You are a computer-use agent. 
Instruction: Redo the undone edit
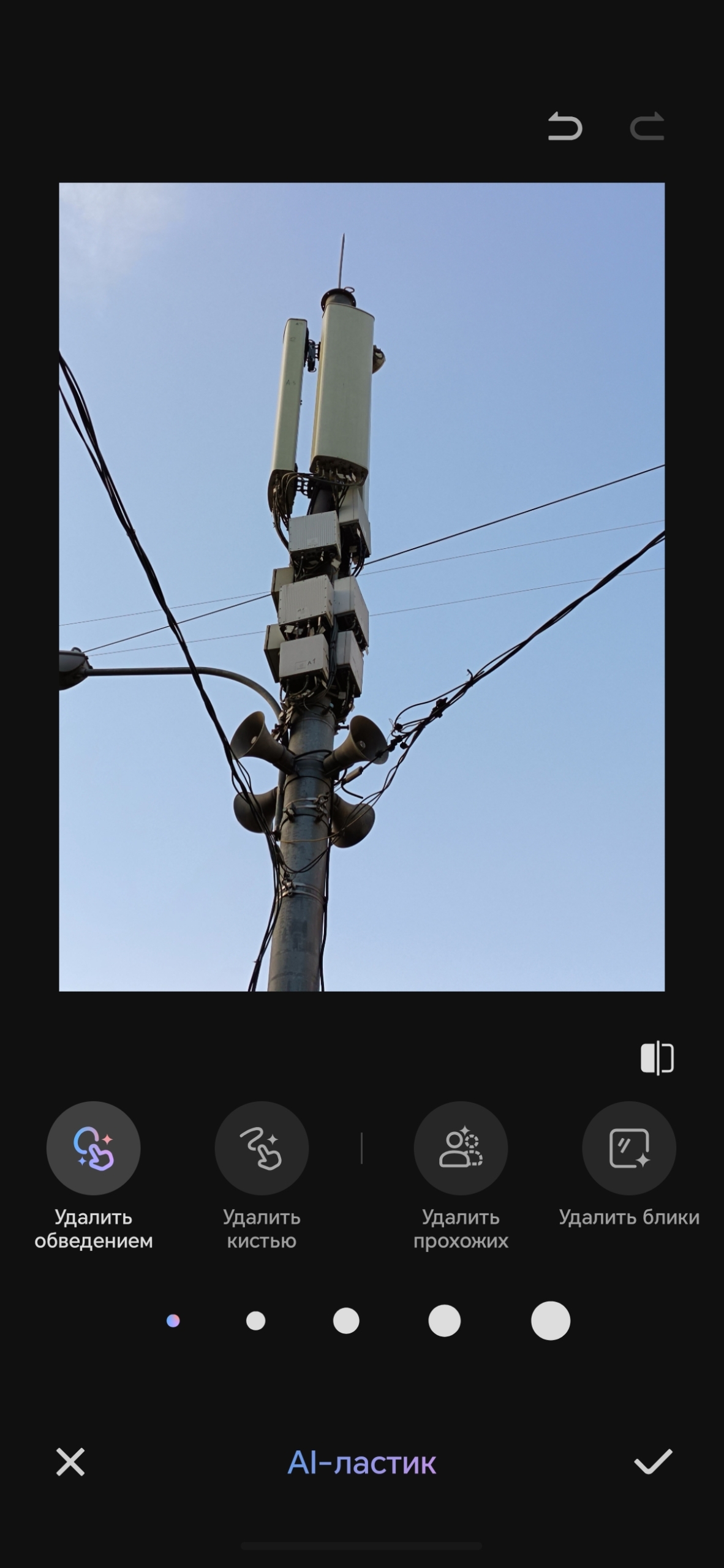pos(647,126)
